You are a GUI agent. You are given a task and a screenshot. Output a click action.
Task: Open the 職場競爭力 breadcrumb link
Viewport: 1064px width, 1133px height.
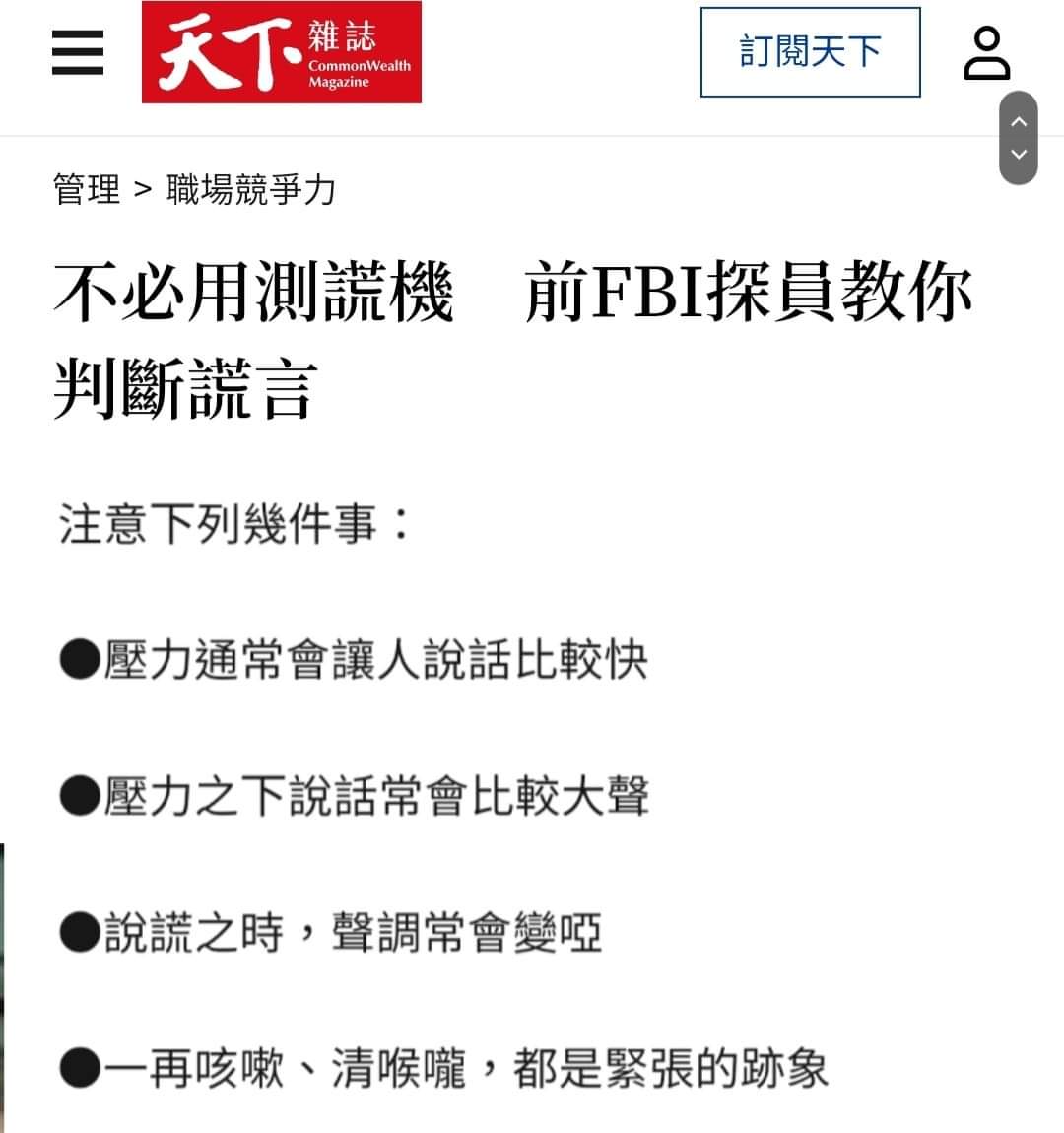click(251, 189)
